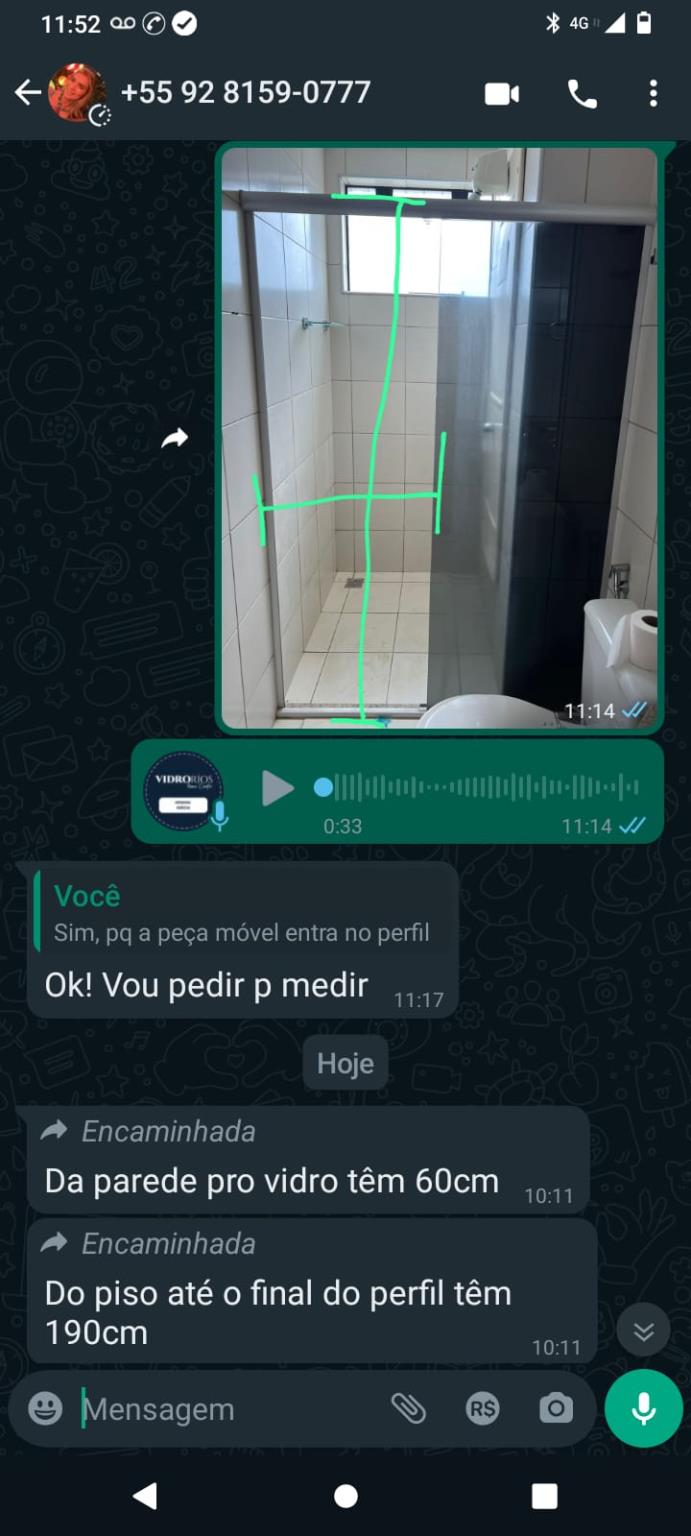Play the 0:33 voice message
Screen dimensions: 691x1536
(x=277, y=788)
